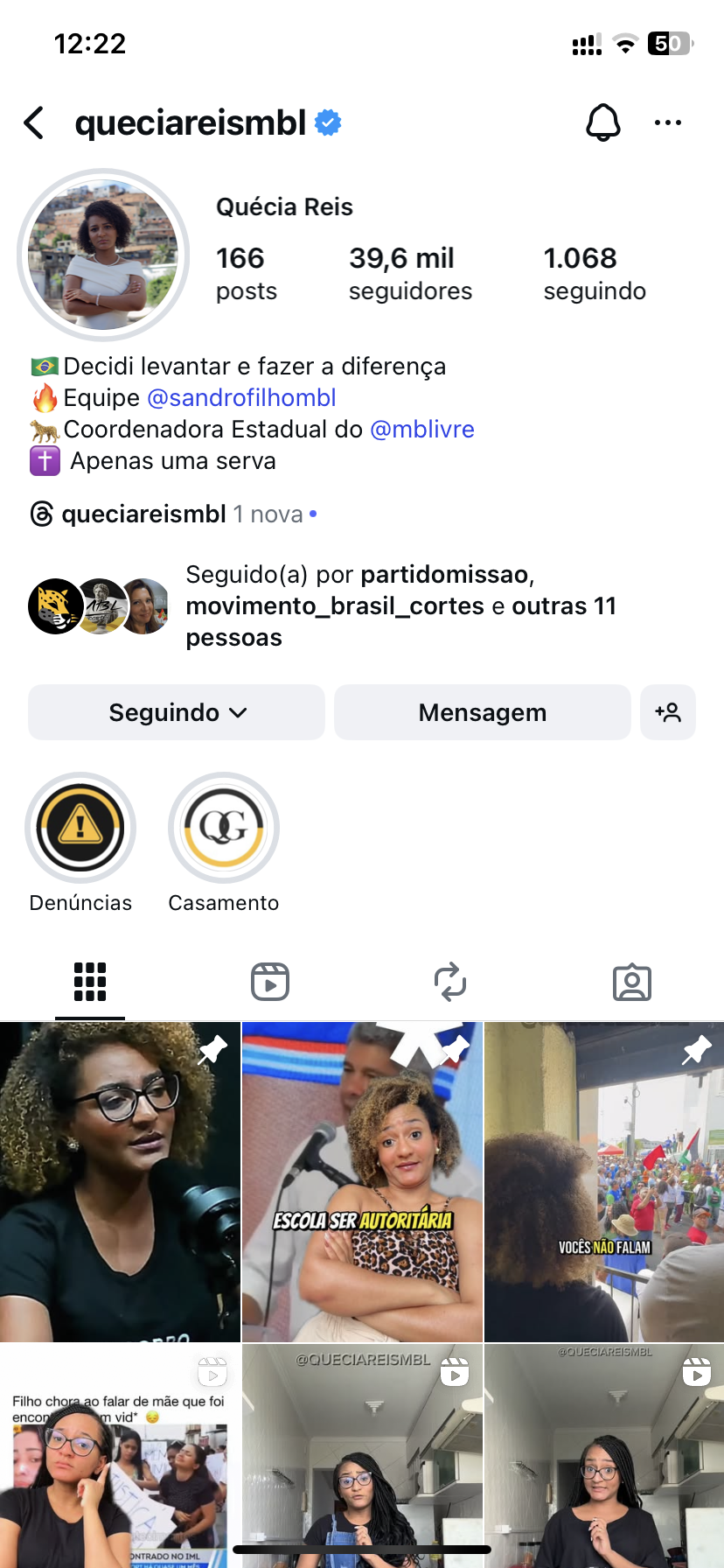Show suggested accounts via add-person icon
Image resolution: width=724 pixels, height=1568 pixels.
click(668, 712)
